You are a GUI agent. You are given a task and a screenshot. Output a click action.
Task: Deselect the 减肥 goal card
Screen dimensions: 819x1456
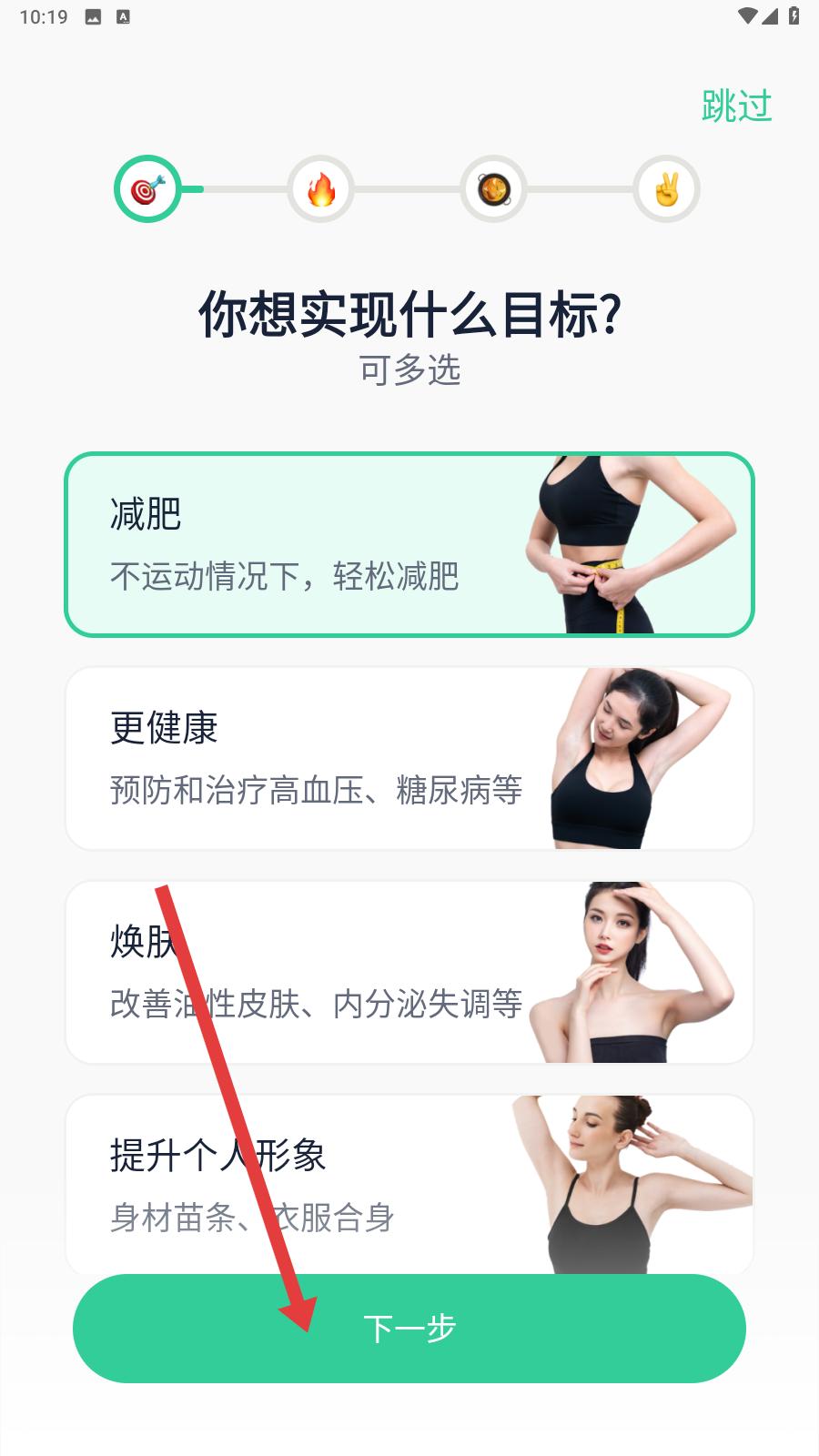409,544
